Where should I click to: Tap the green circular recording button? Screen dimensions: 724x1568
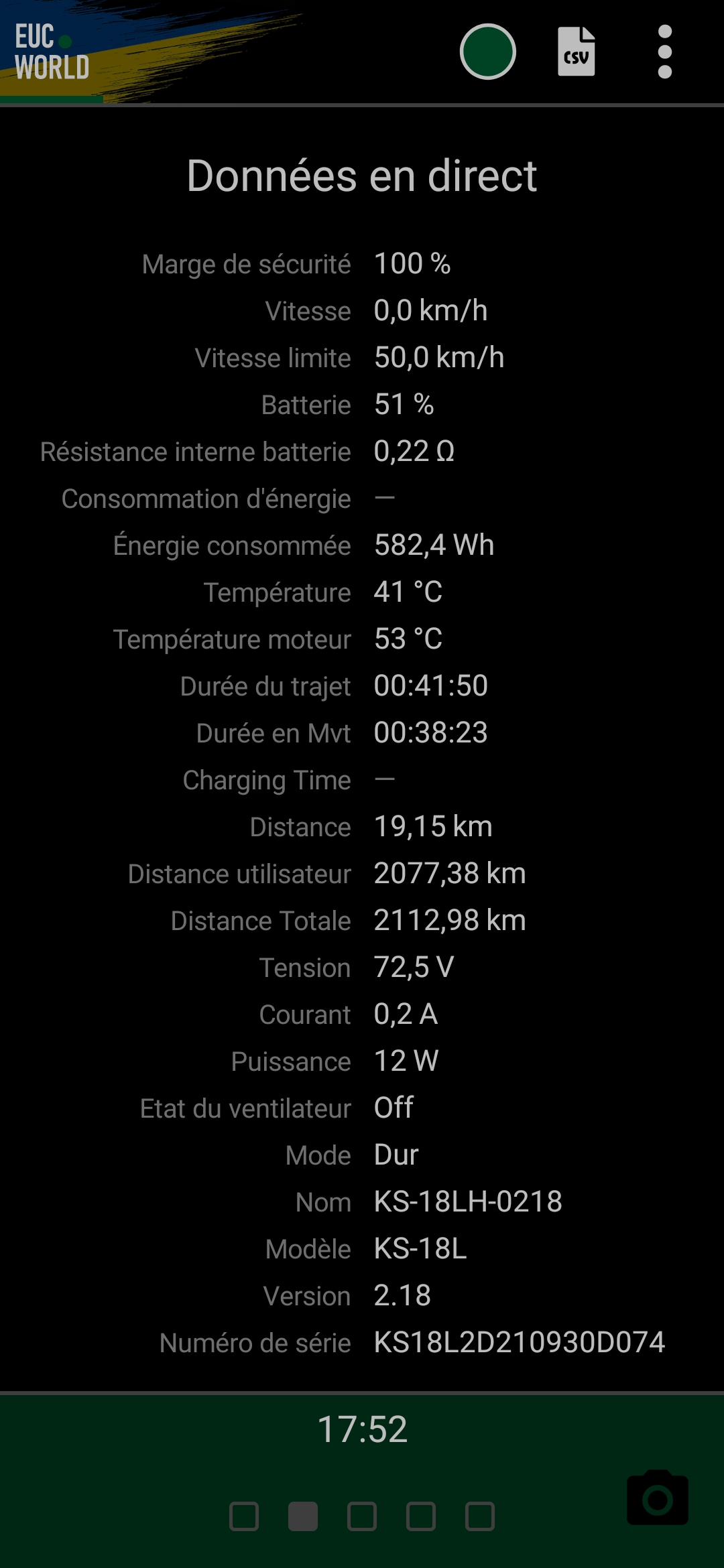click(x=487, y=52)
